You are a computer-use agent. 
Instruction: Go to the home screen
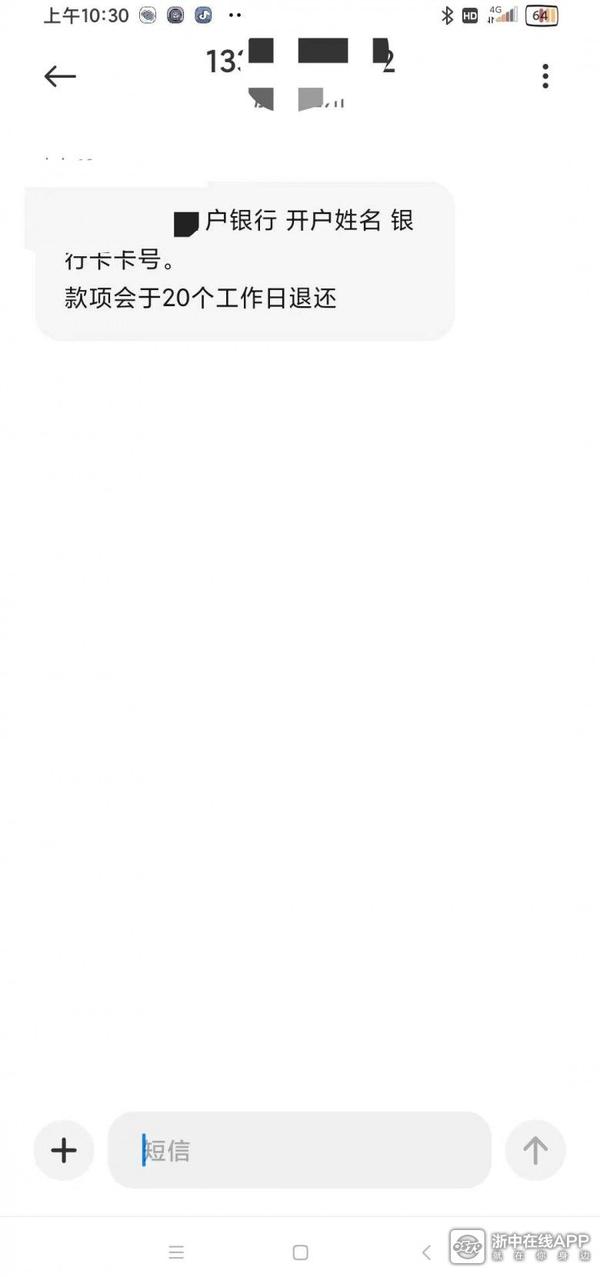[300, 1252]
